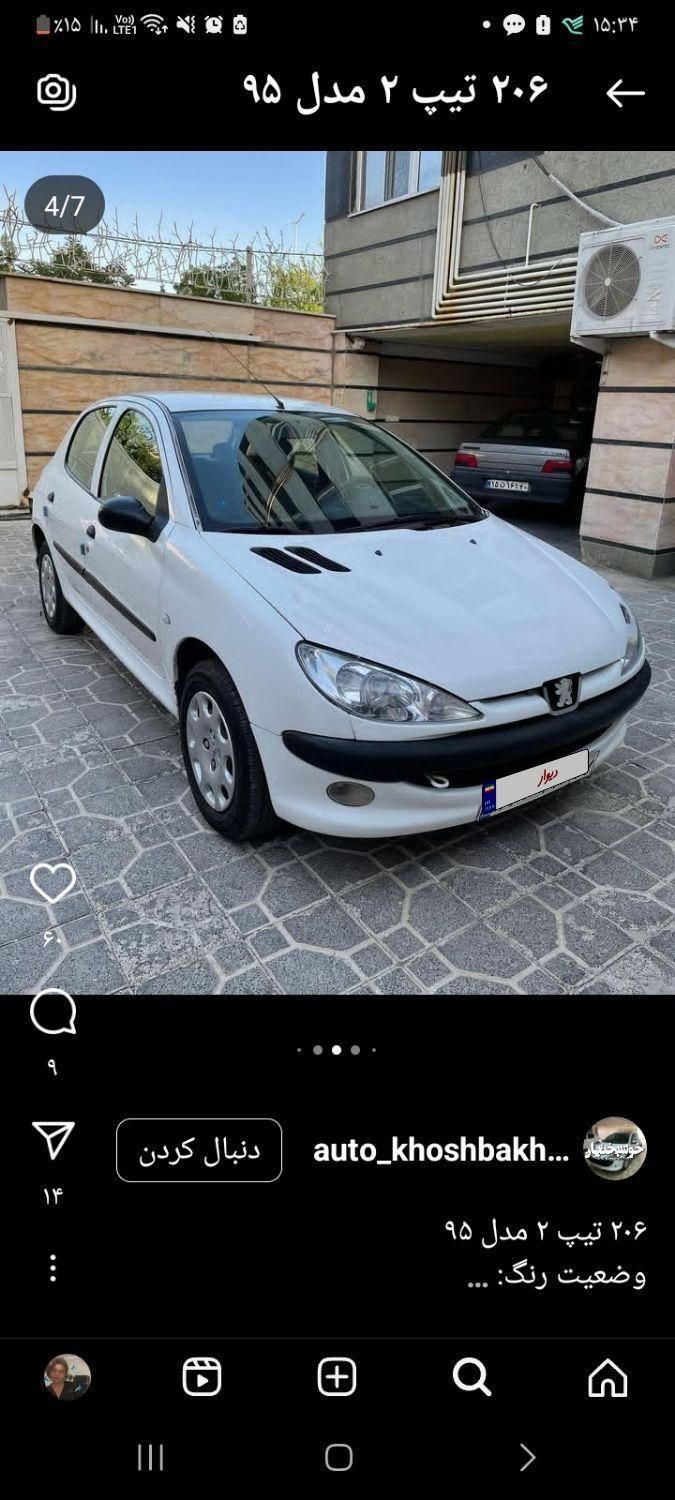
Task: Like this post with the heart
Action: click(x=53, y=884)
